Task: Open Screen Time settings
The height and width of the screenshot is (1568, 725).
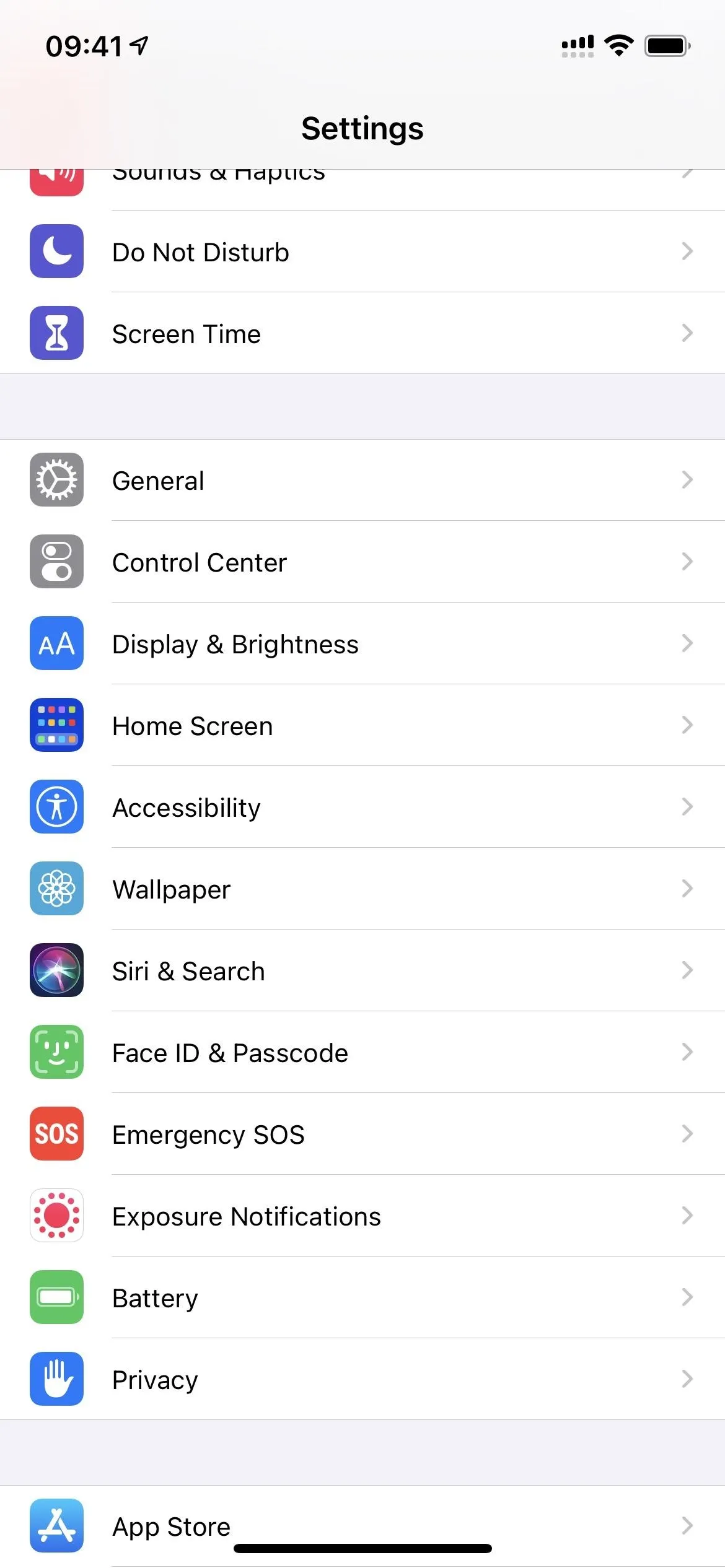Action: pyautogui.click(x=362, y=333)
